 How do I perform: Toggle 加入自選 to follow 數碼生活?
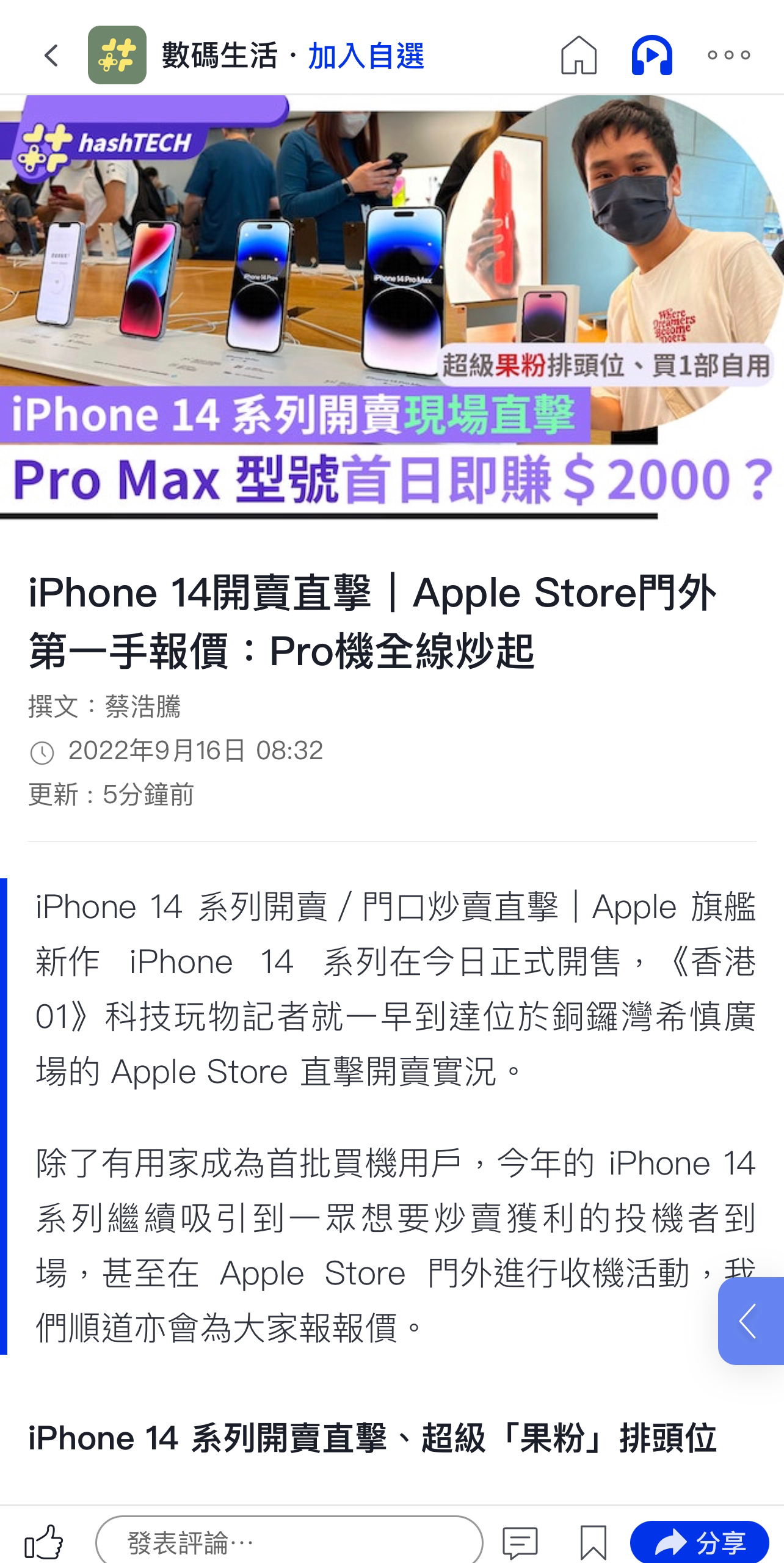367,55
